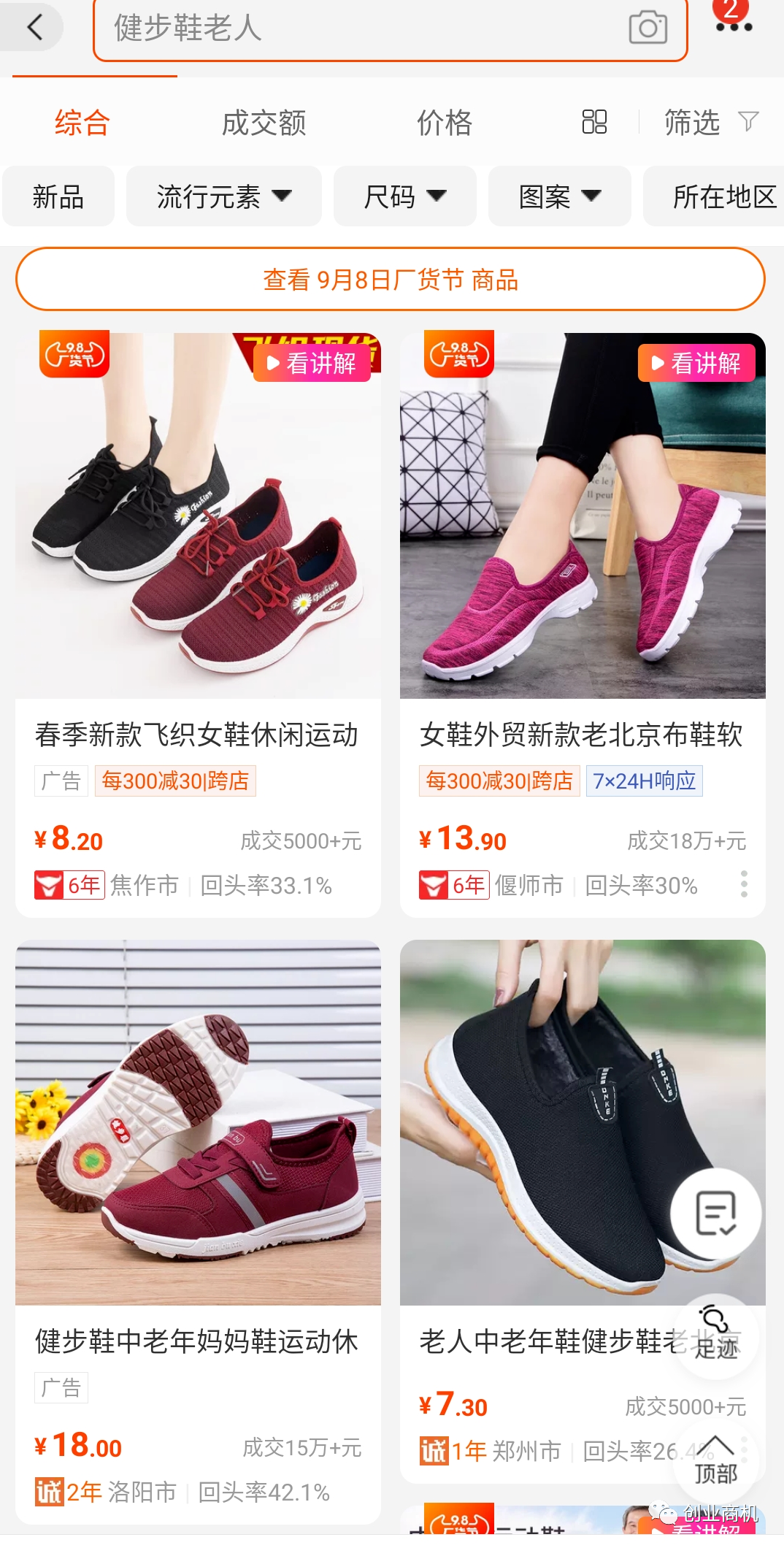Expand the 图案 pattern dropdown

point(560,196)
